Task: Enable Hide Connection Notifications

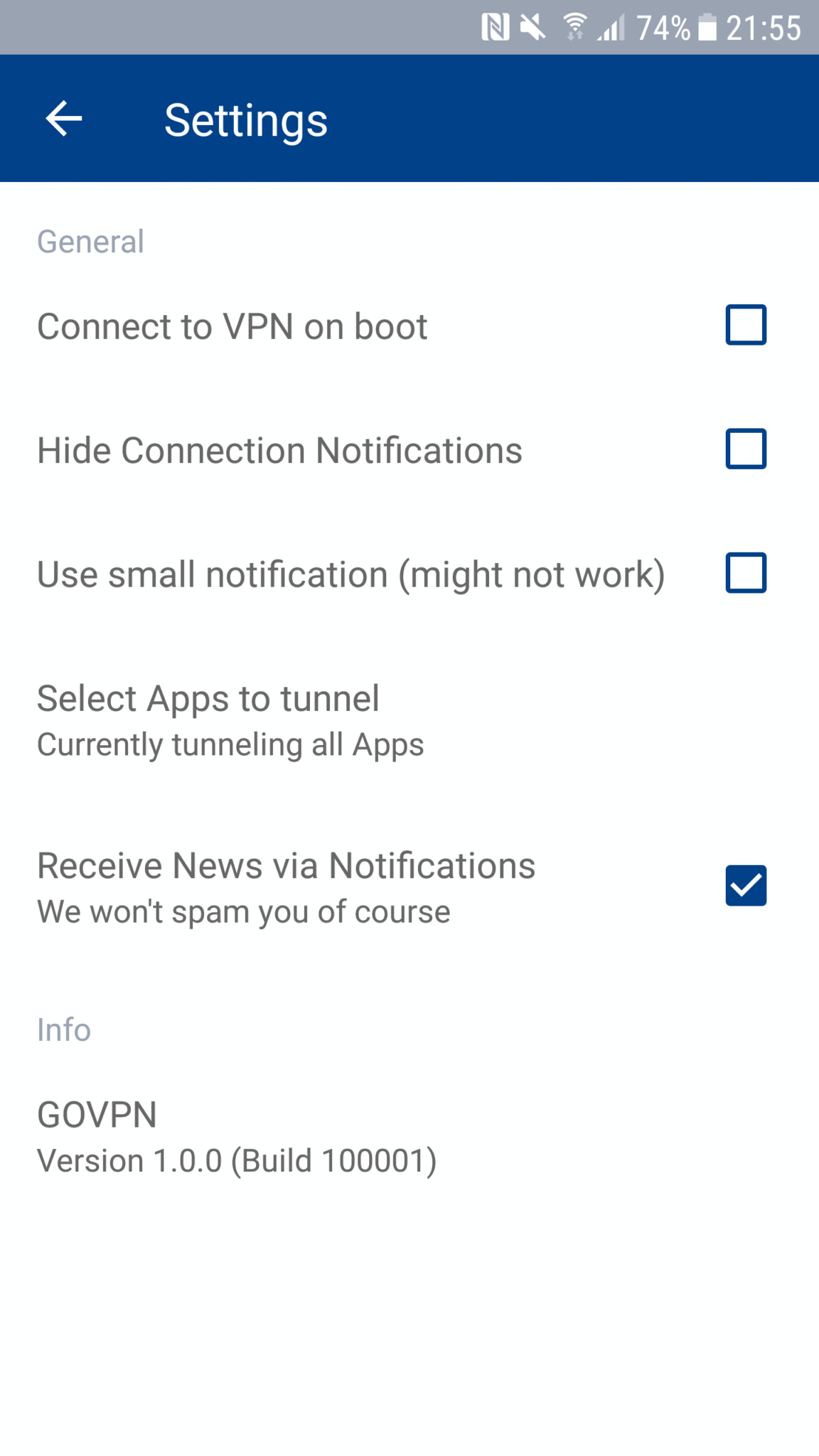Action: tap(745, 449)
